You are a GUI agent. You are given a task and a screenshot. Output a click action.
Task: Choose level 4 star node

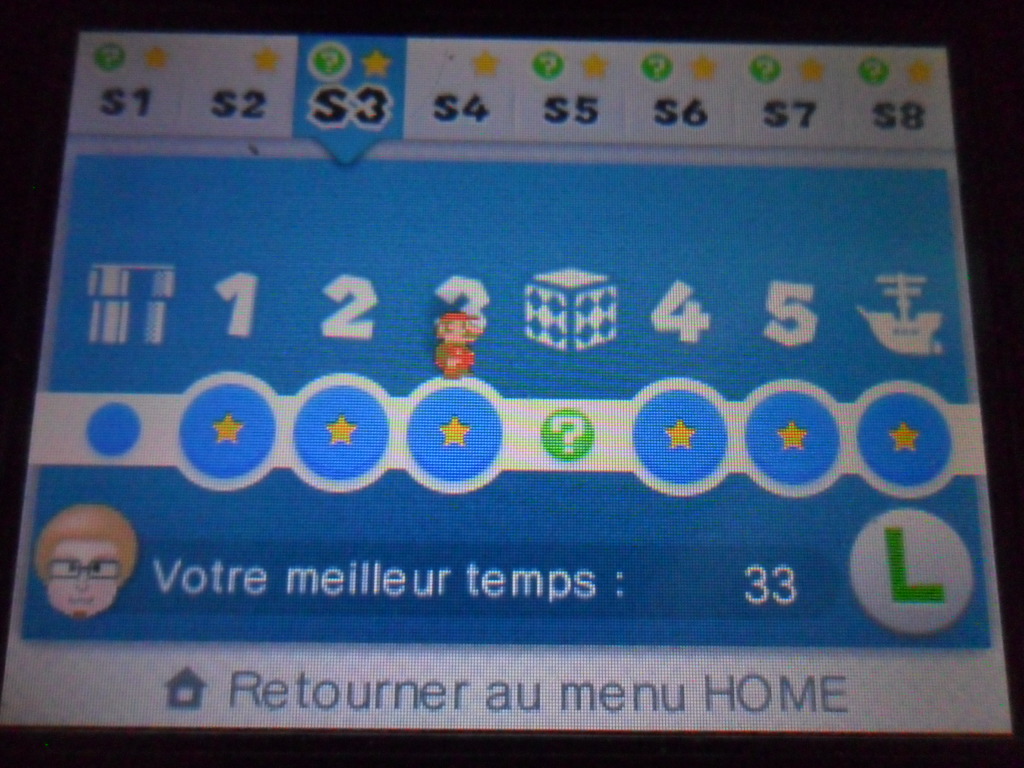[681, 435]
